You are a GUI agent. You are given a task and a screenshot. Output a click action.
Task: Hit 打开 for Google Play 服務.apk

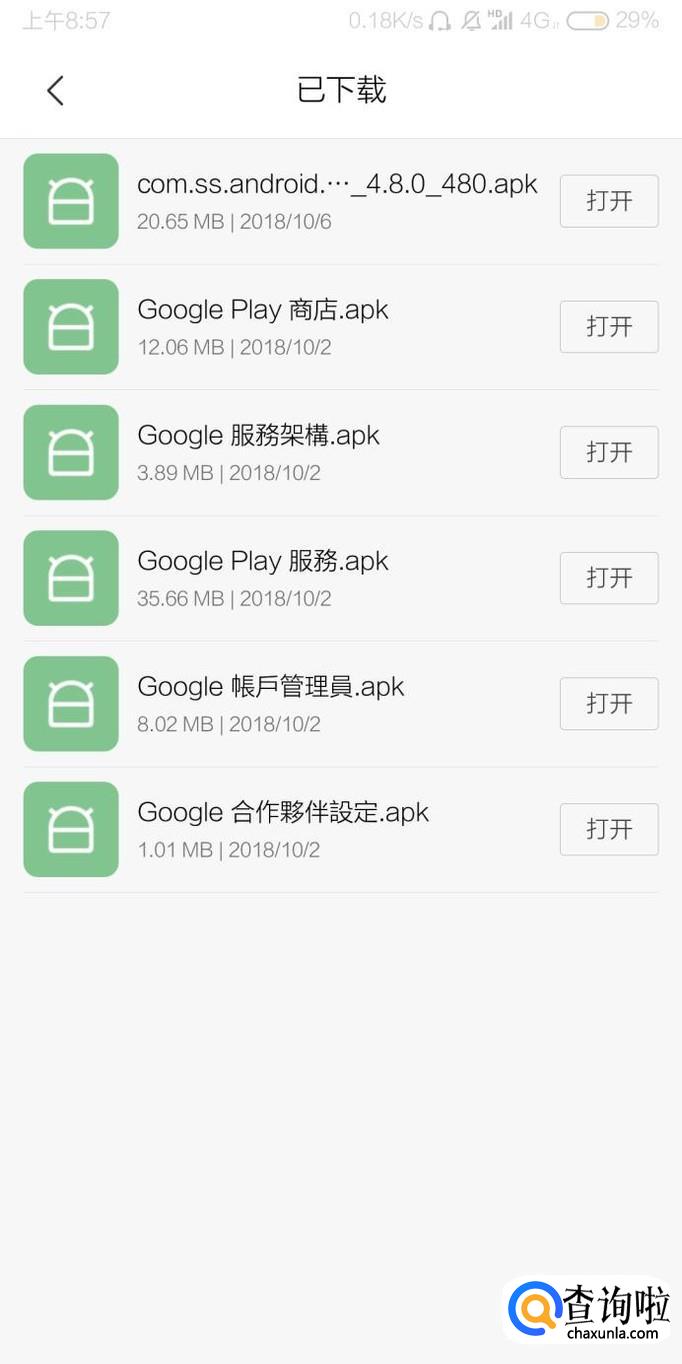pos(609,578)
